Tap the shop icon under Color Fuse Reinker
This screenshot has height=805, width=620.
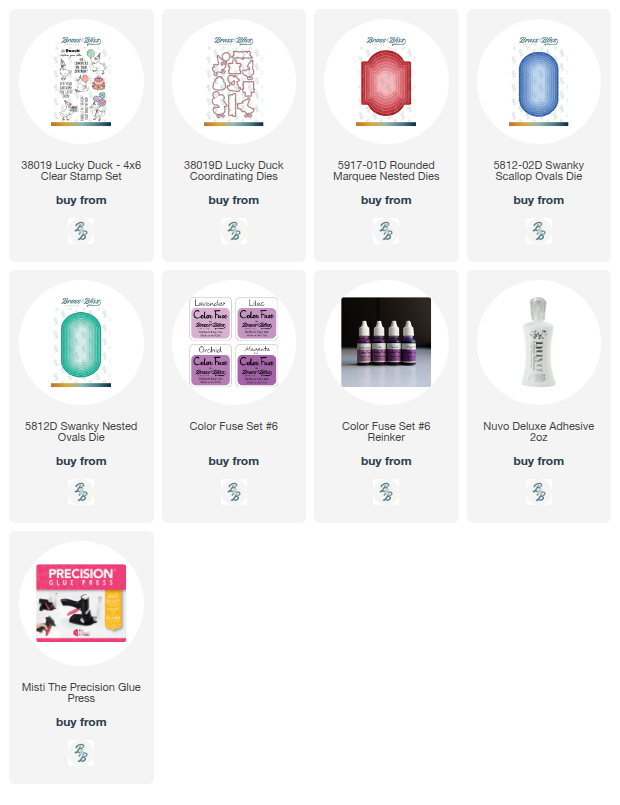click(386, 492)
